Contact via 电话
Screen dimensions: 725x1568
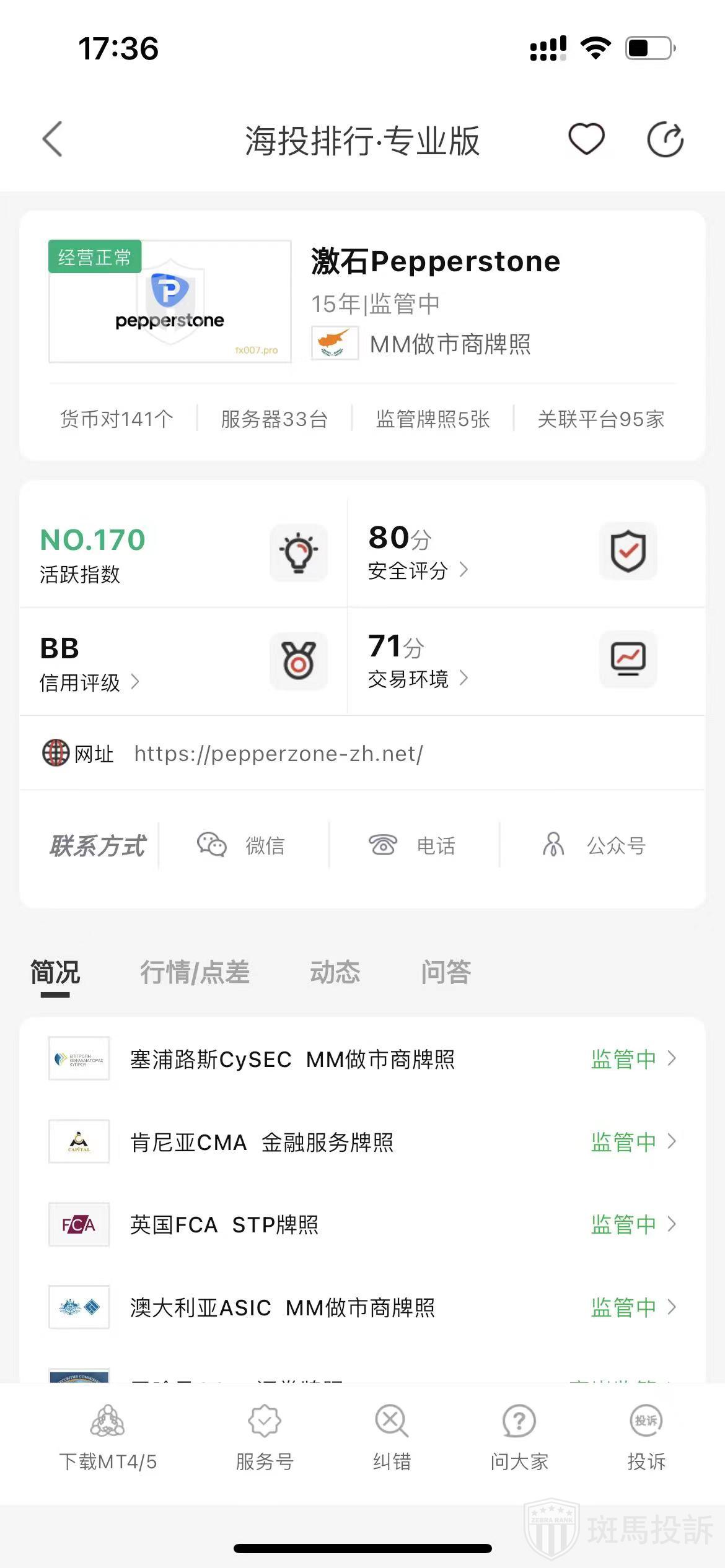pos(413,845)
